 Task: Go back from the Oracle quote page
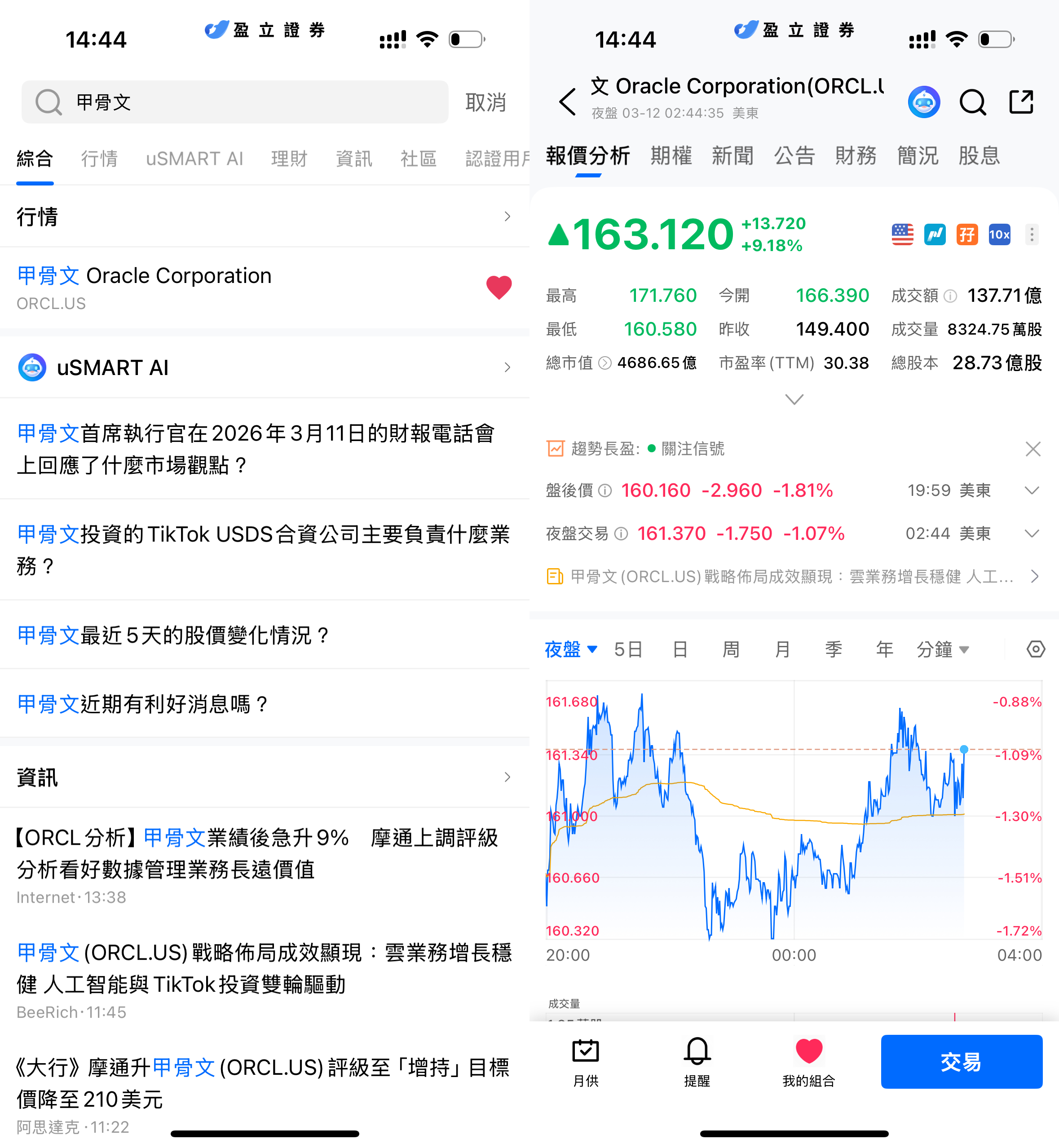567,102
